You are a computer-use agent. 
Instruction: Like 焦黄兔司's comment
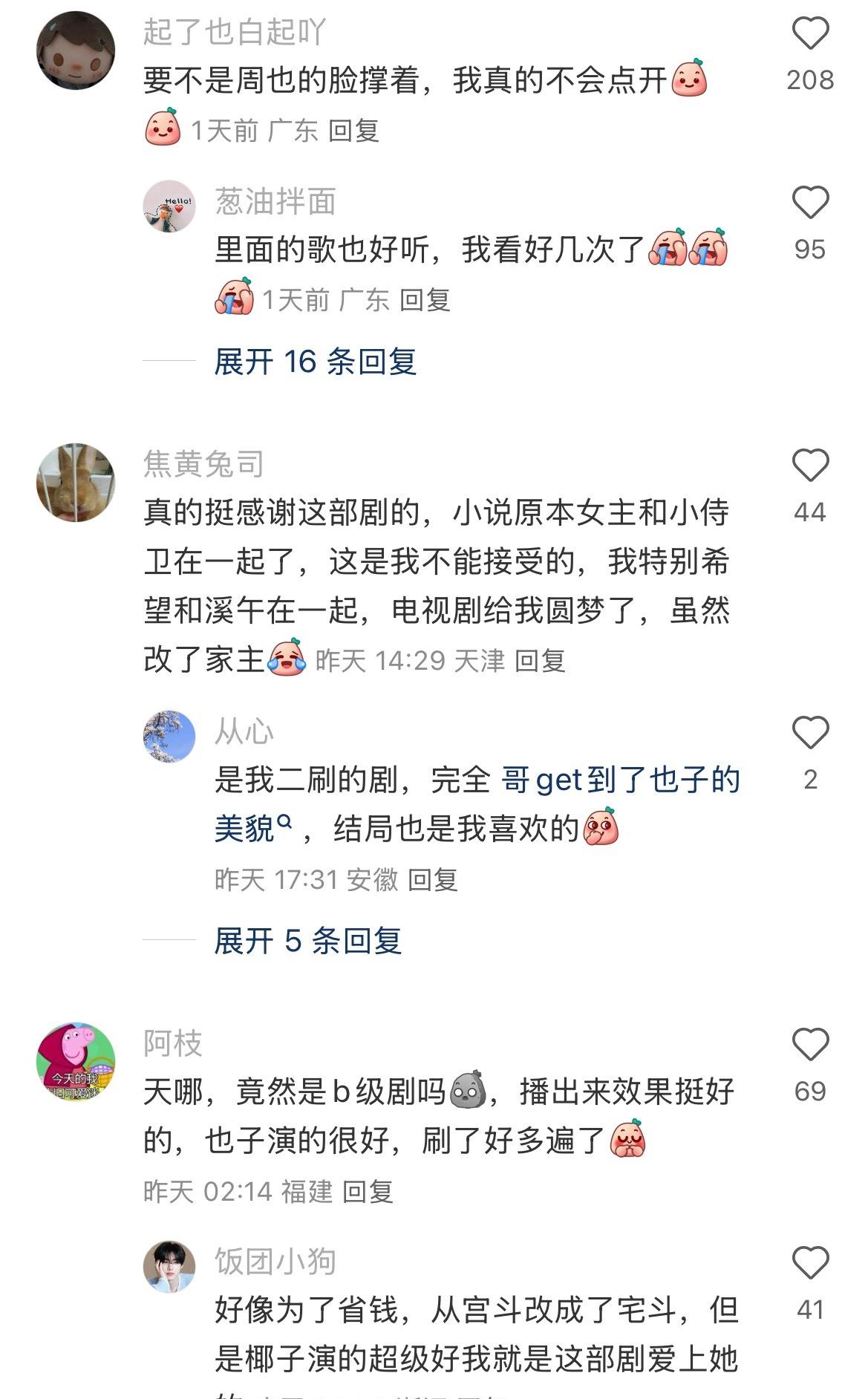(810, 466)
